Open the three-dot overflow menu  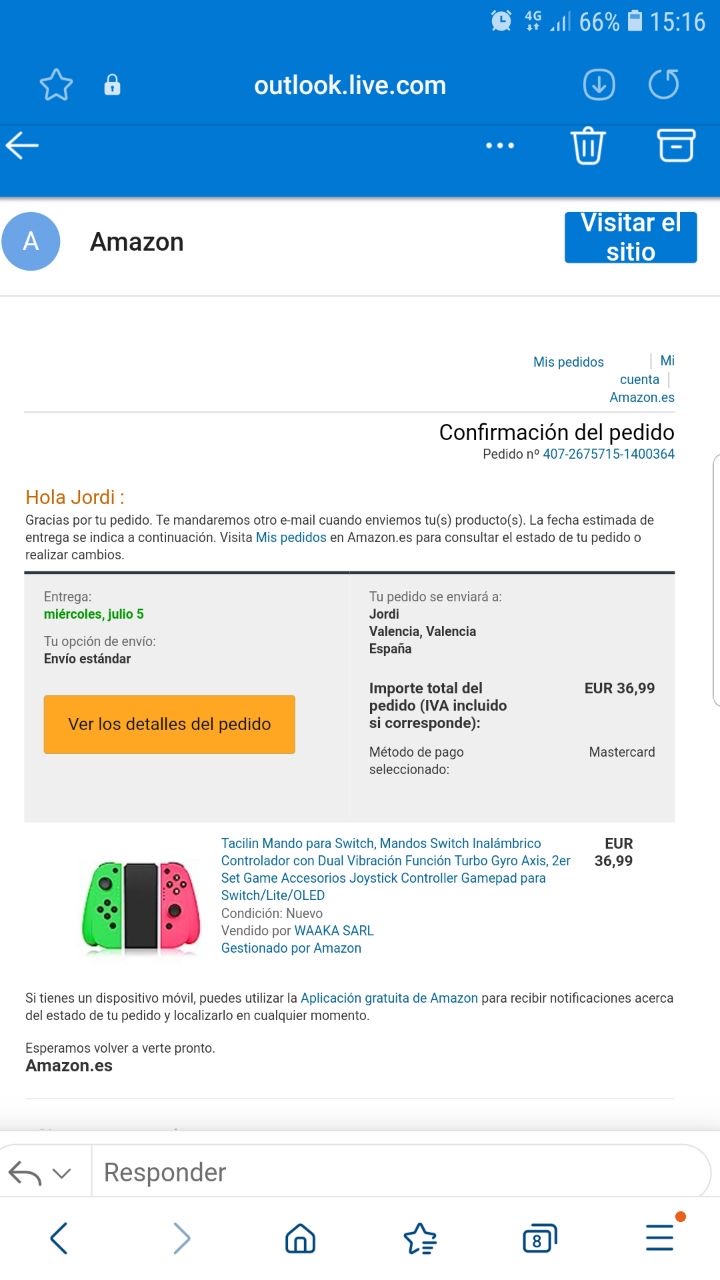click(499, 146)
